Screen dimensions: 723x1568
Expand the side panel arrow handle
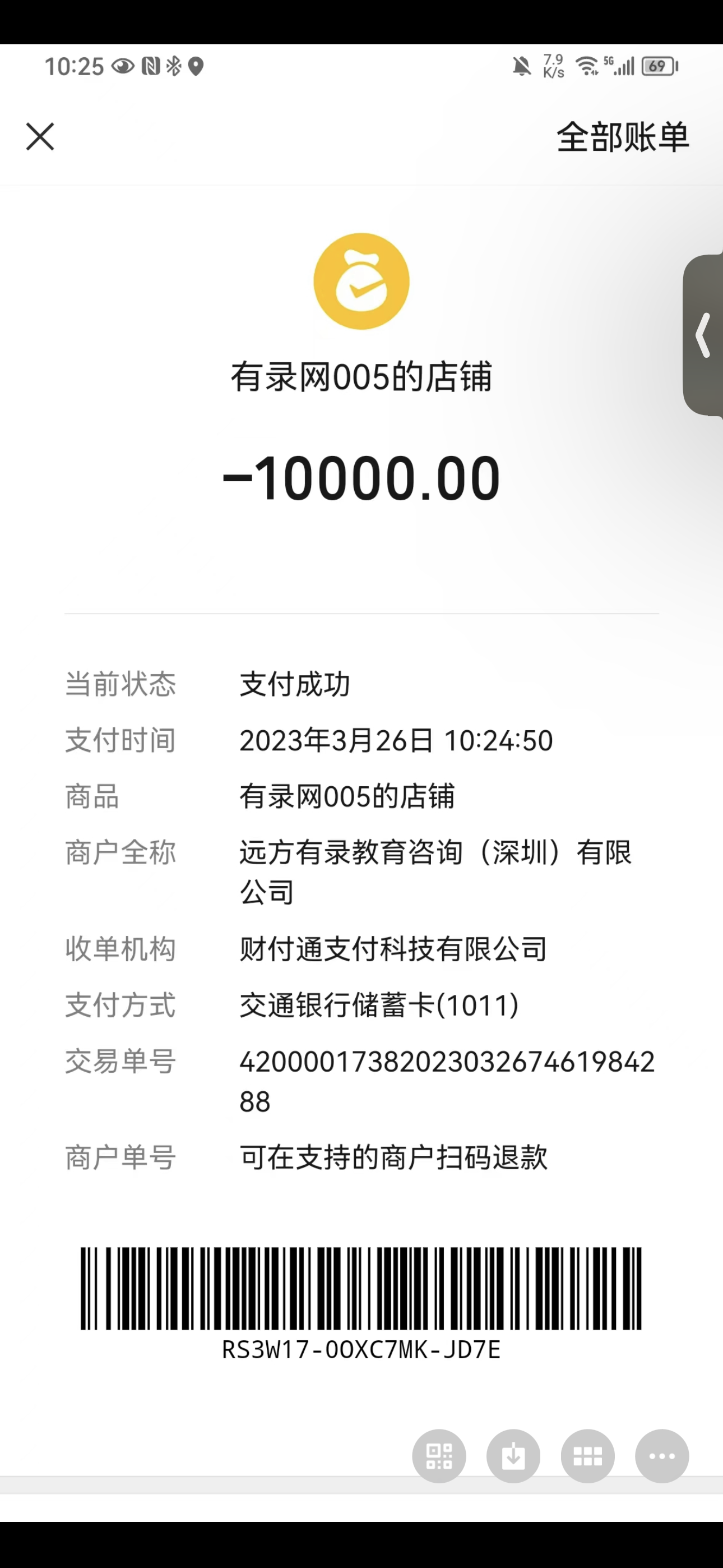(704, 335)
